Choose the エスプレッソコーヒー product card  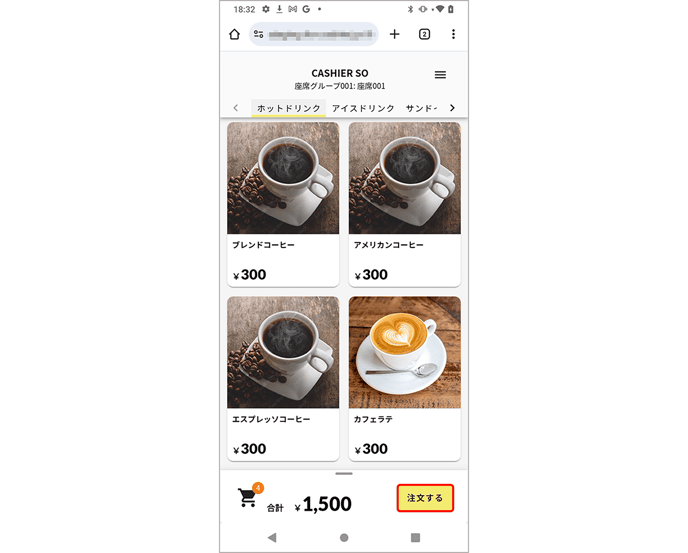(283, 377)
